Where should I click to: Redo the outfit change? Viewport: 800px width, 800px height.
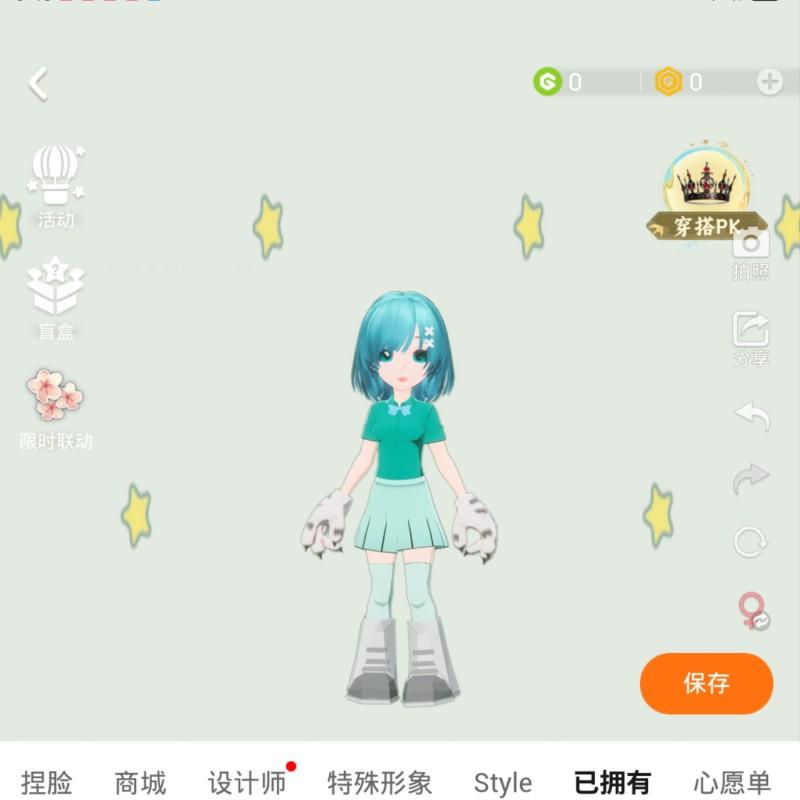tap(751, 479)
